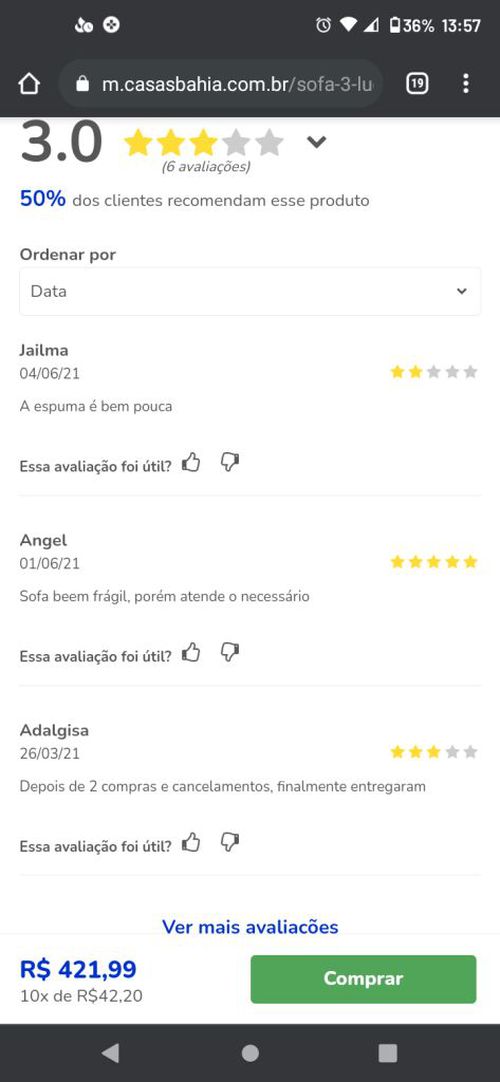Image resolution: width=500 pixels, height=1082 pixels.
Task: Open Chrome's three-dot overflow menu
Action: 466,84
